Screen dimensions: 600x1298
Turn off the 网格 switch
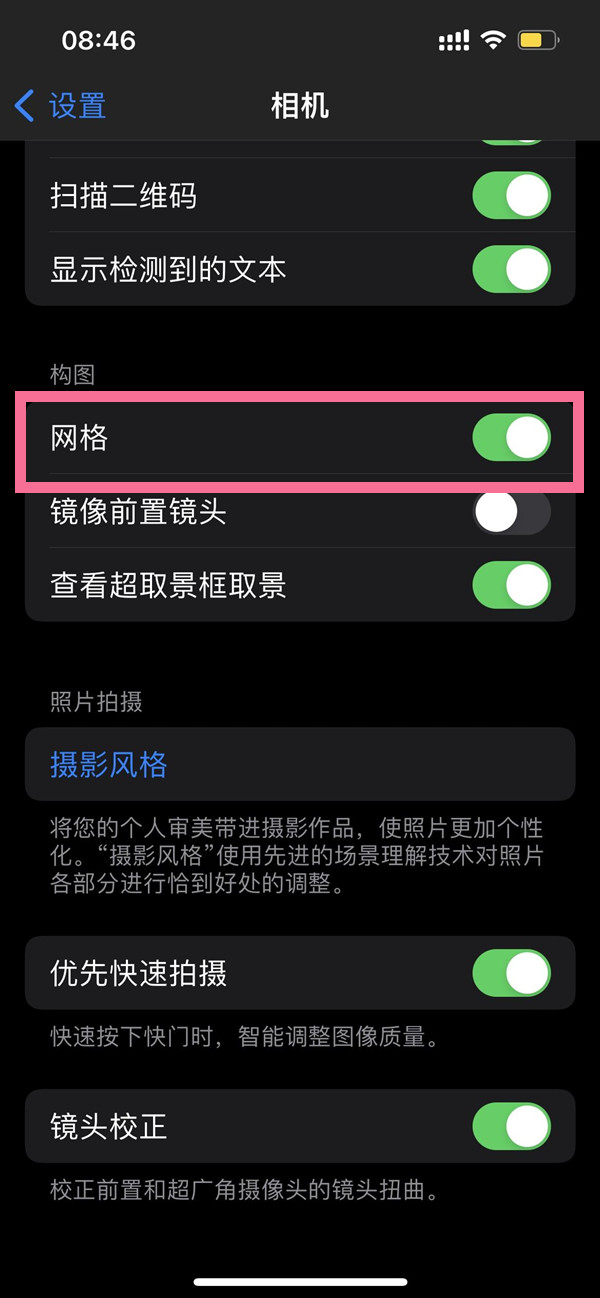511,438
